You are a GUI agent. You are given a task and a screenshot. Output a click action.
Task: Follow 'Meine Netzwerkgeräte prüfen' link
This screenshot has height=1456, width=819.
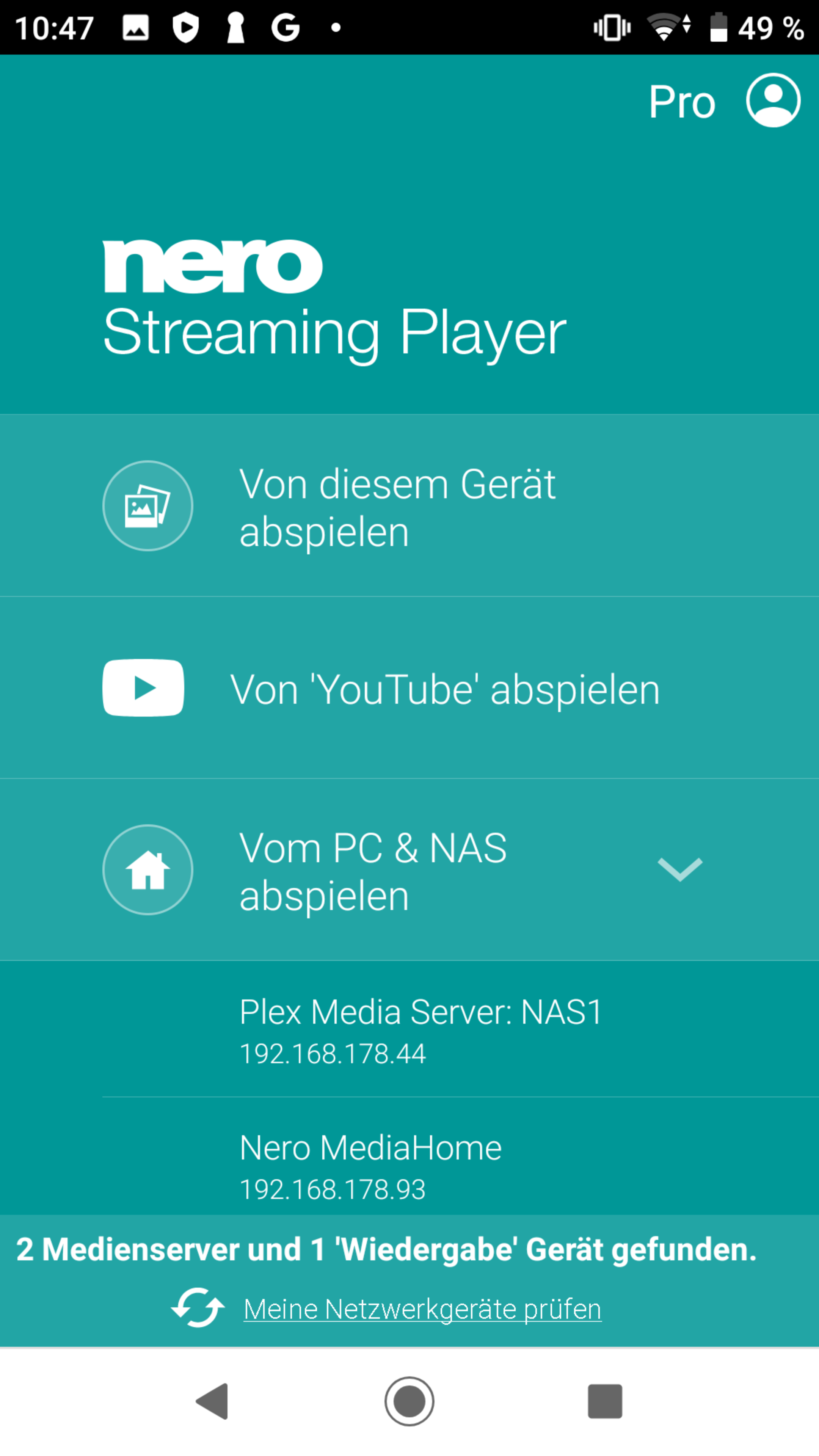[x=422, y=1310]
